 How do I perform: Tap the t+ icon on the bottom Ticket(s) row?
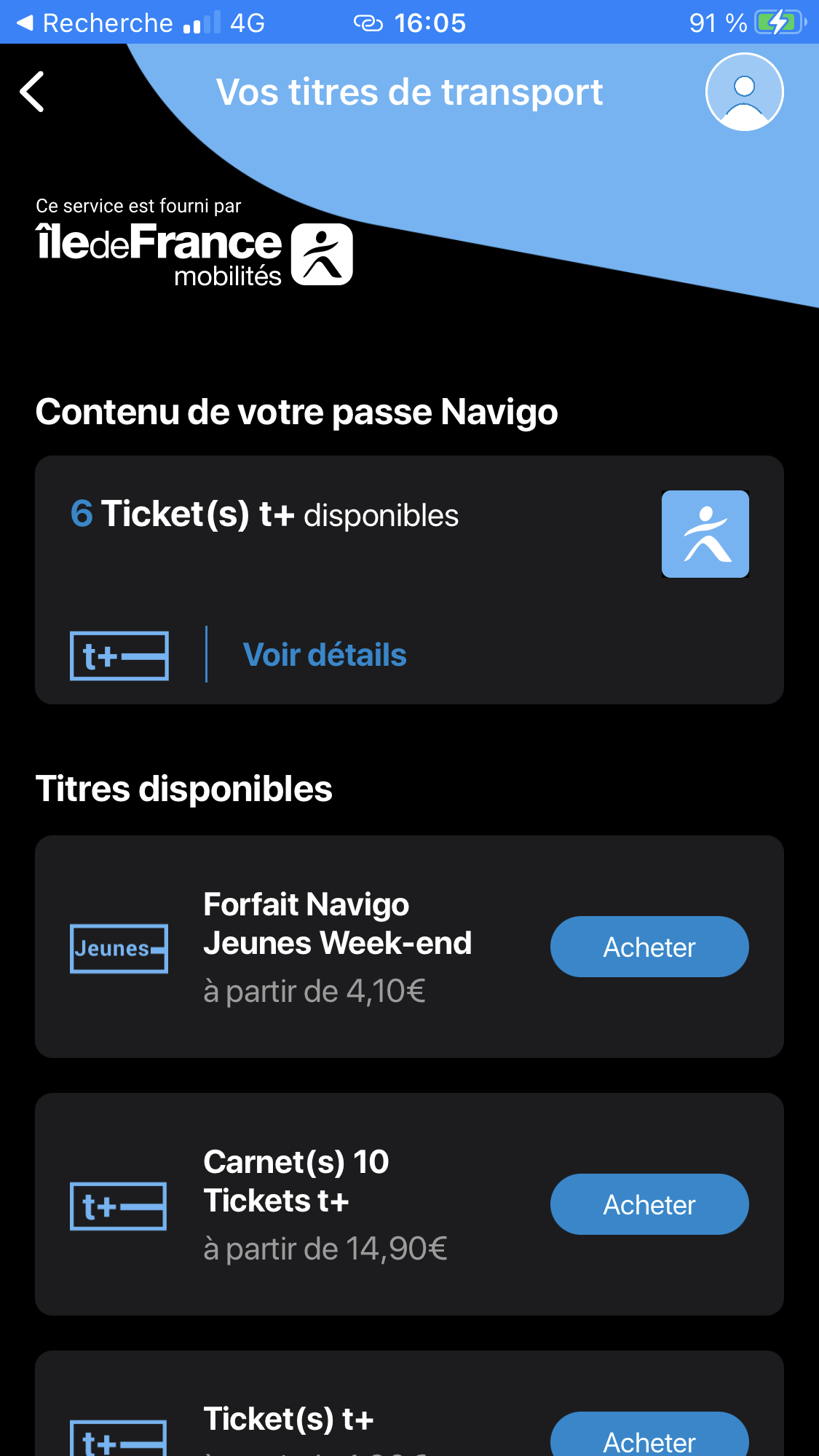(118, 1444)
